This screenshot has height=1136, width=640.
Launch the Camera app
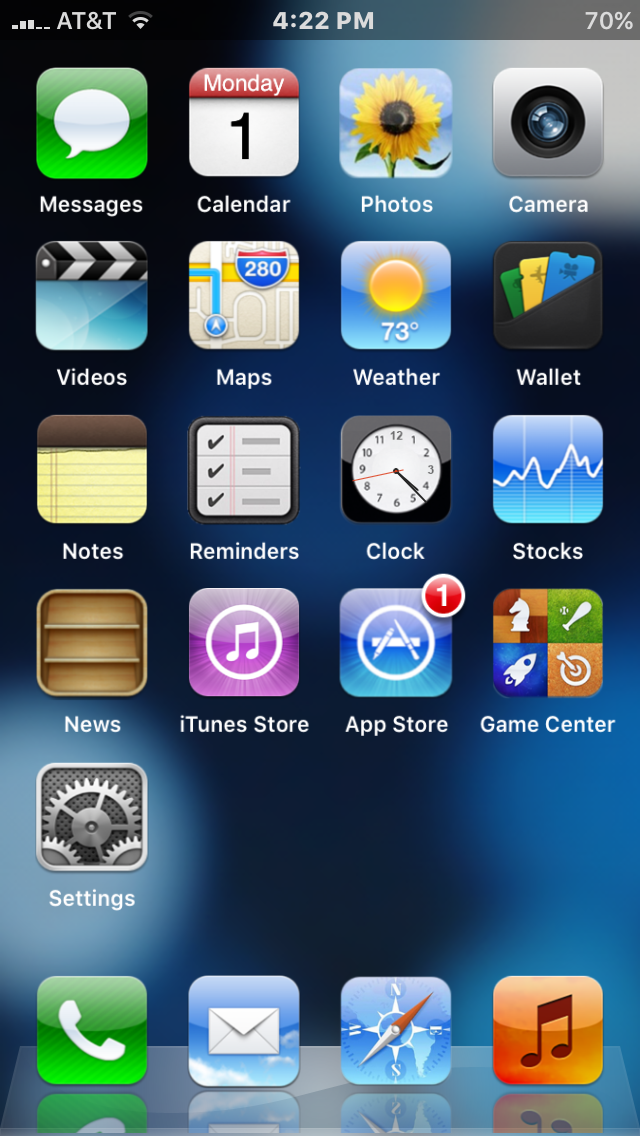(x=548, y=123)
